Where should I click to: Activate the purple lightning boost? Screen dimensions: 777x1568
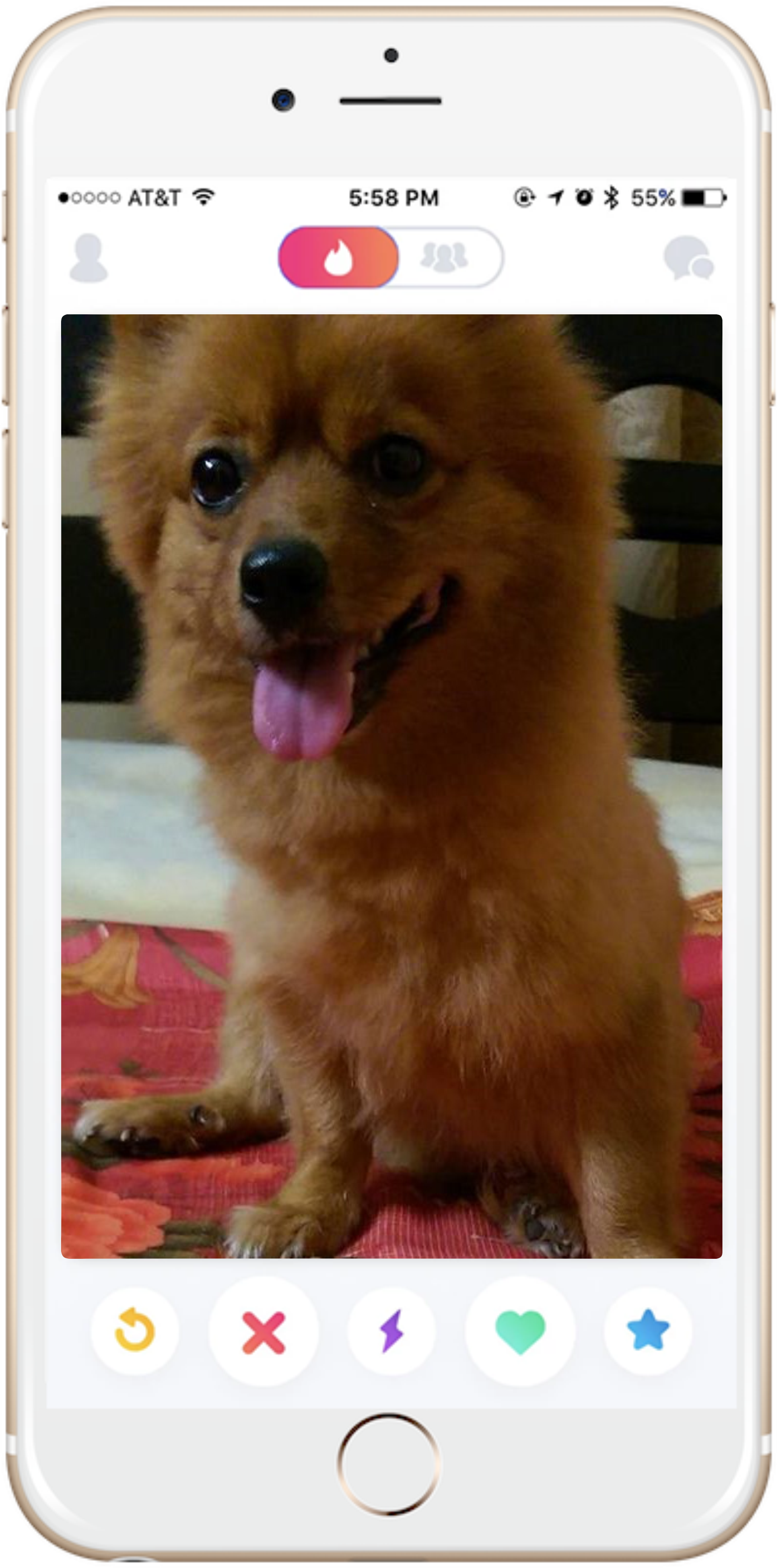coord(391,1331)
